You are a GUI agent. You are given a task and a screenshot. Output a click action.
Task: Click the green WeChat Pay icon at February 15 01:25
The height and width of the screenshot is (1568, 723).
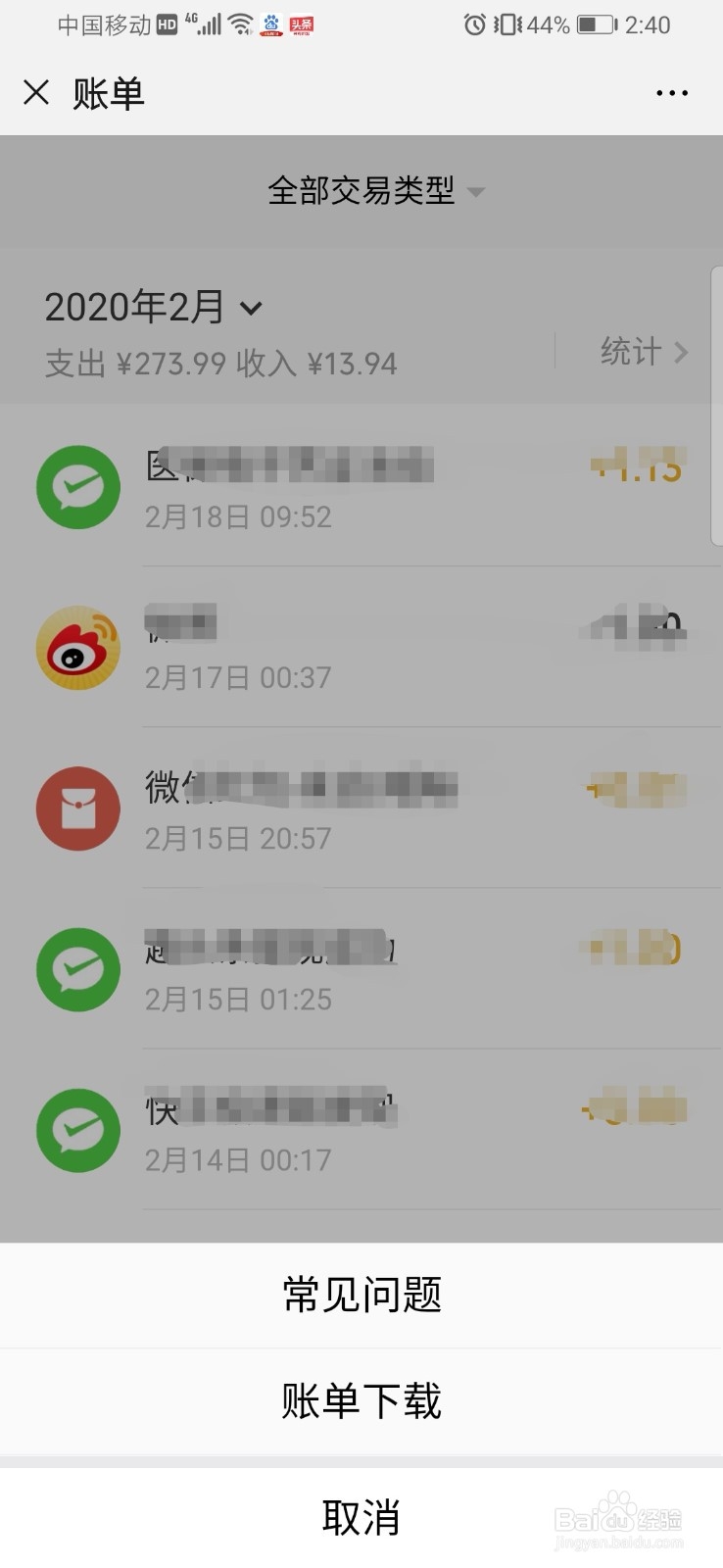(x=78, y=969)
